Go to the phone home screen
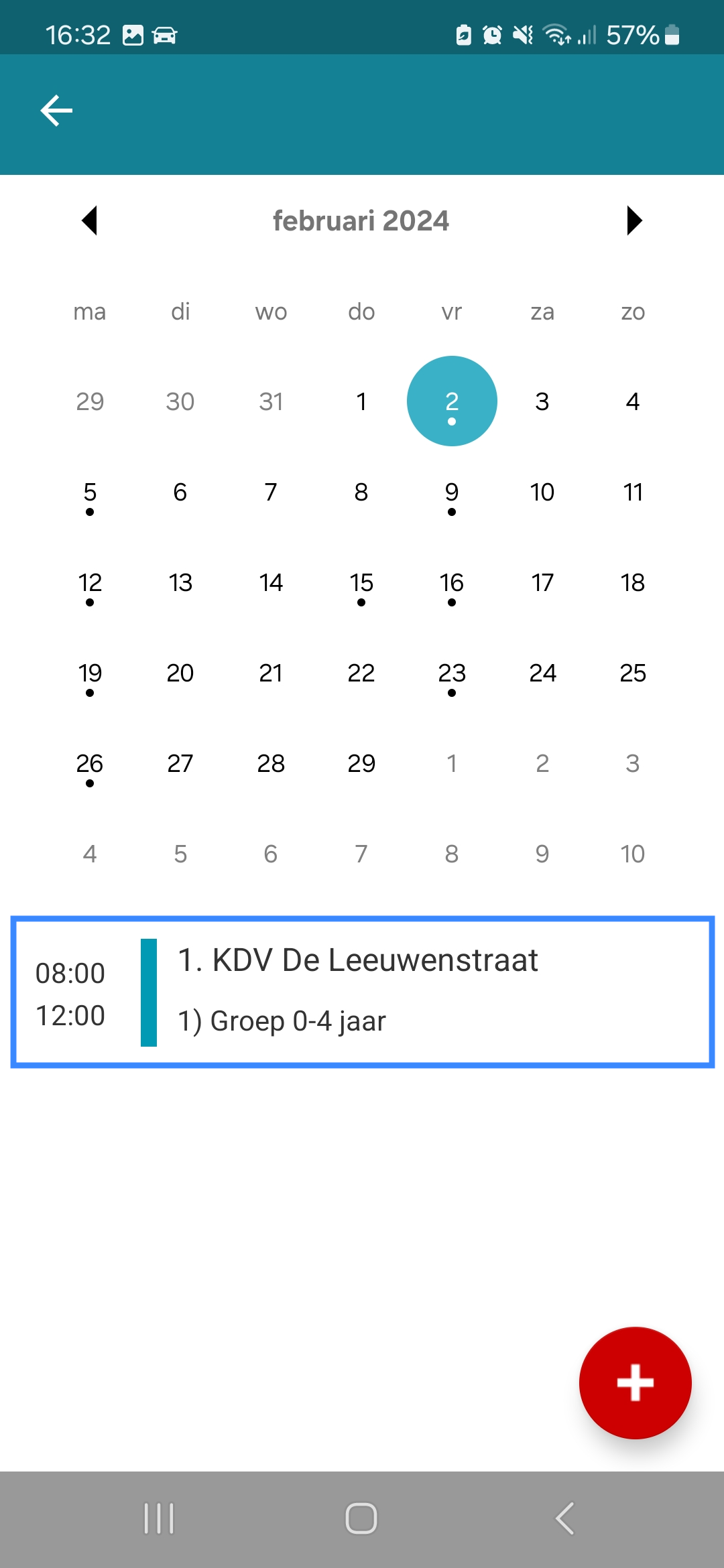 361,1518
